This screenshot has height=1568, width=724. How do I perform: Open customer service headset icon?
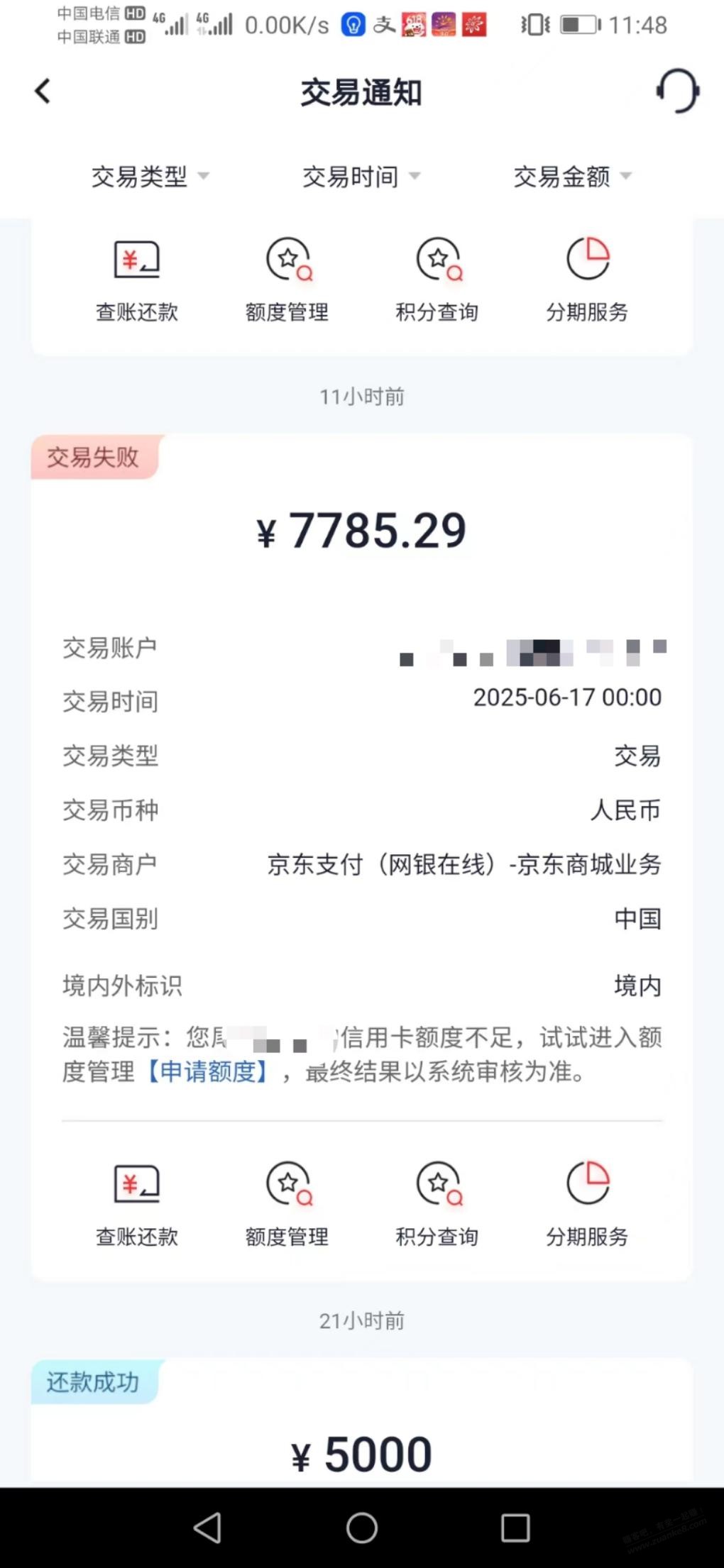click(677, 91)
